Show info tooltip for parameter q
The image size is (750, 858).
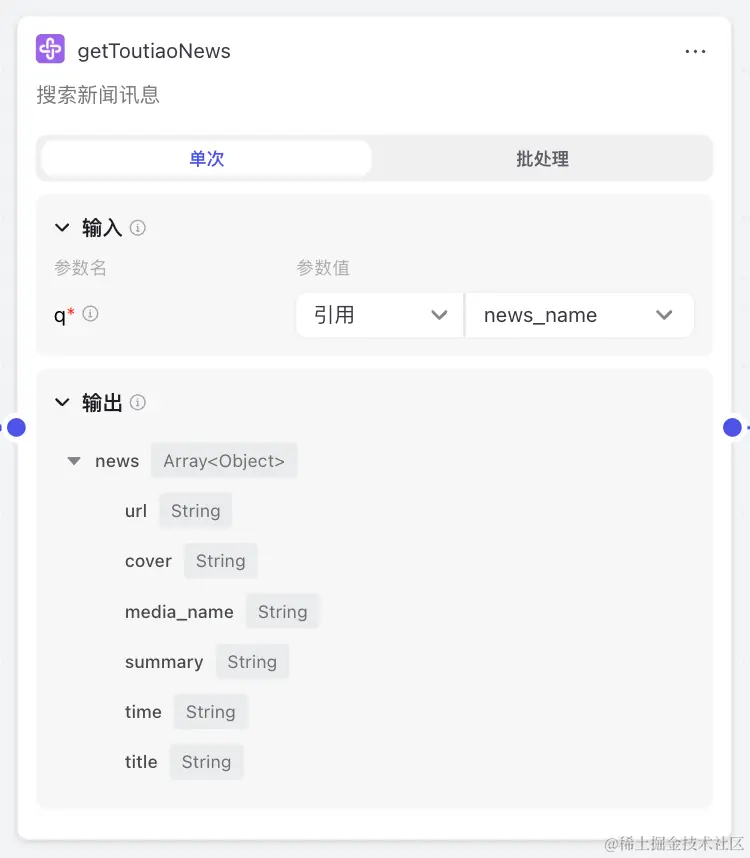(x=90, y=314)
